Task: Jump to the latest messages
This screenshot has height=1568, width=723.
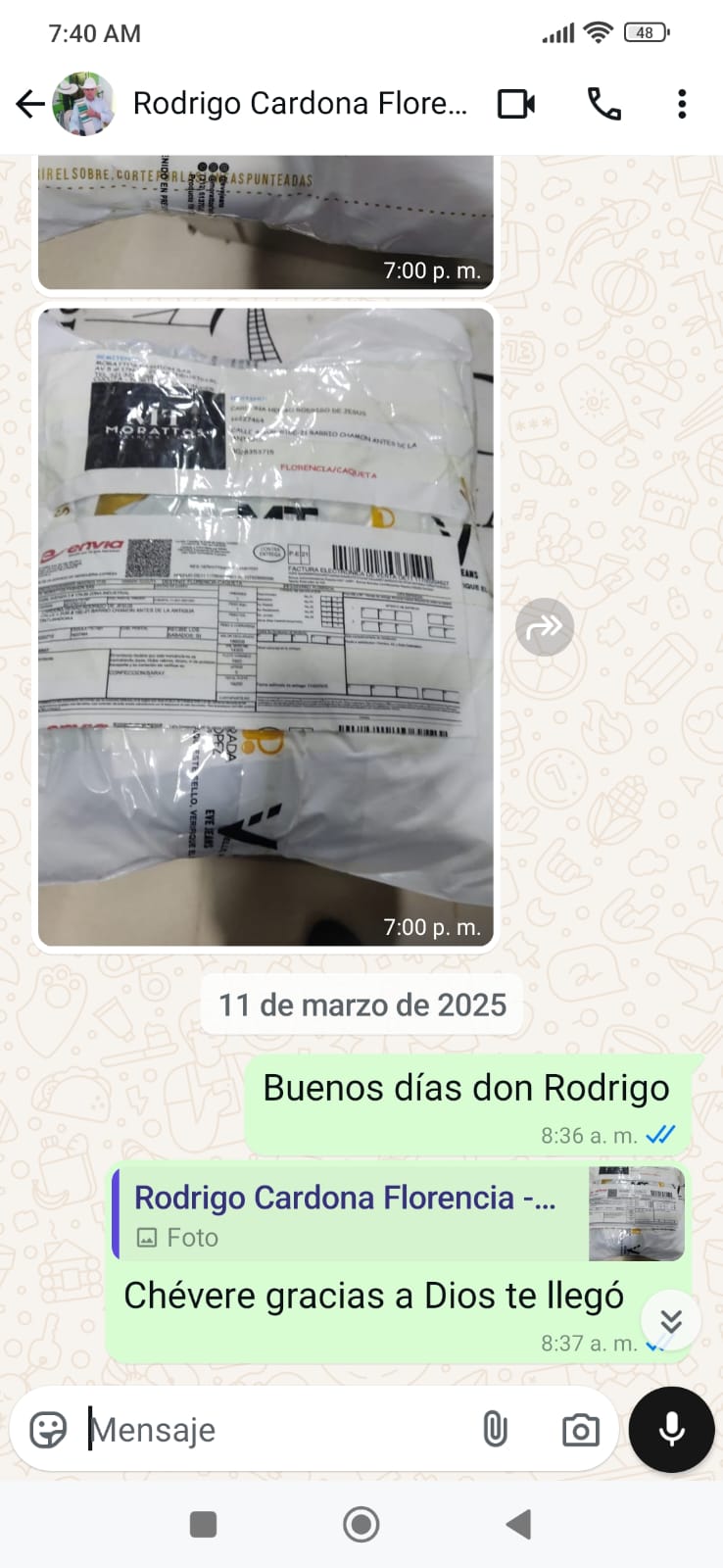Action: pos(671,1321)
